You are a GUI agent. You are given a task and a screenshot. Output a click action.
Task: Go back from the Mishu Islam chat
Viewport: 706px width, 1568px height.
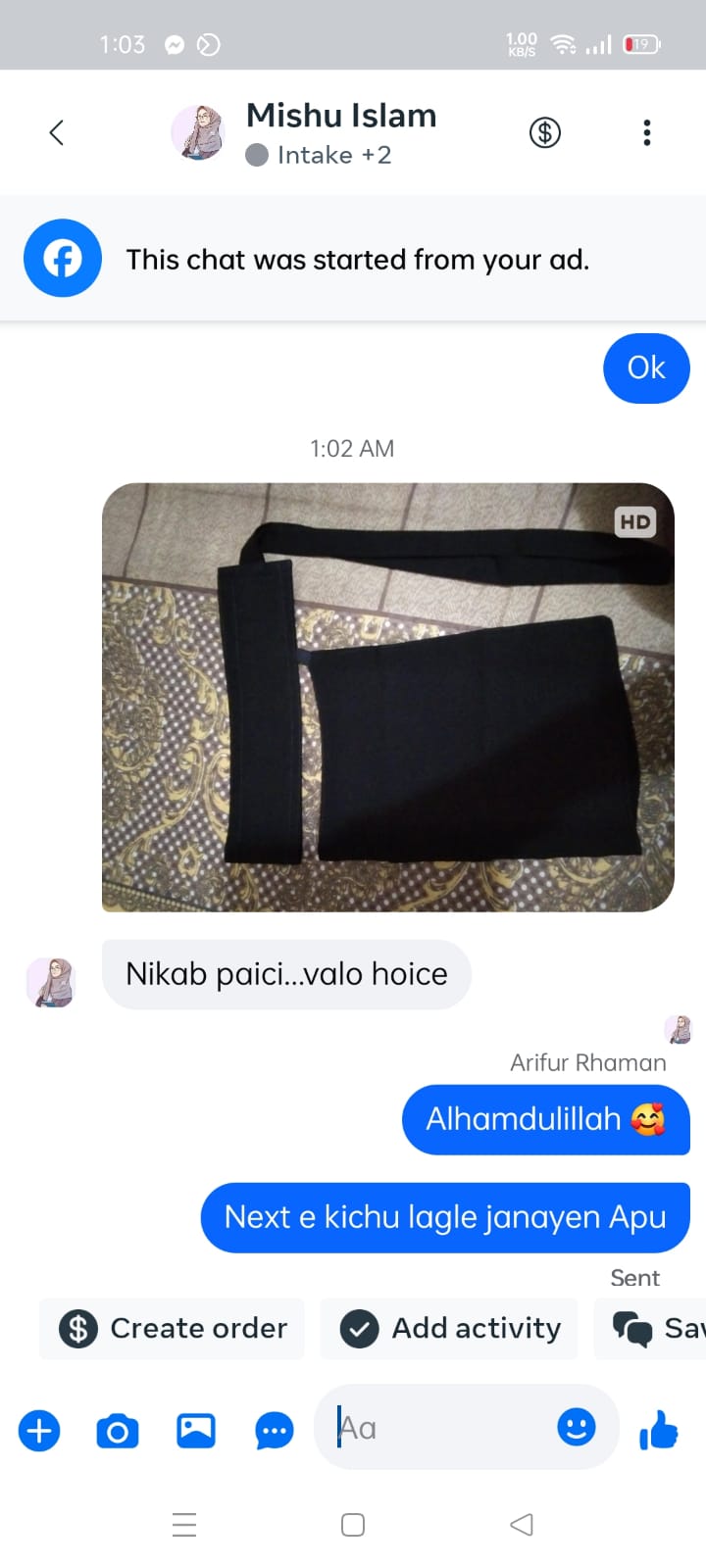pos(57,132)
